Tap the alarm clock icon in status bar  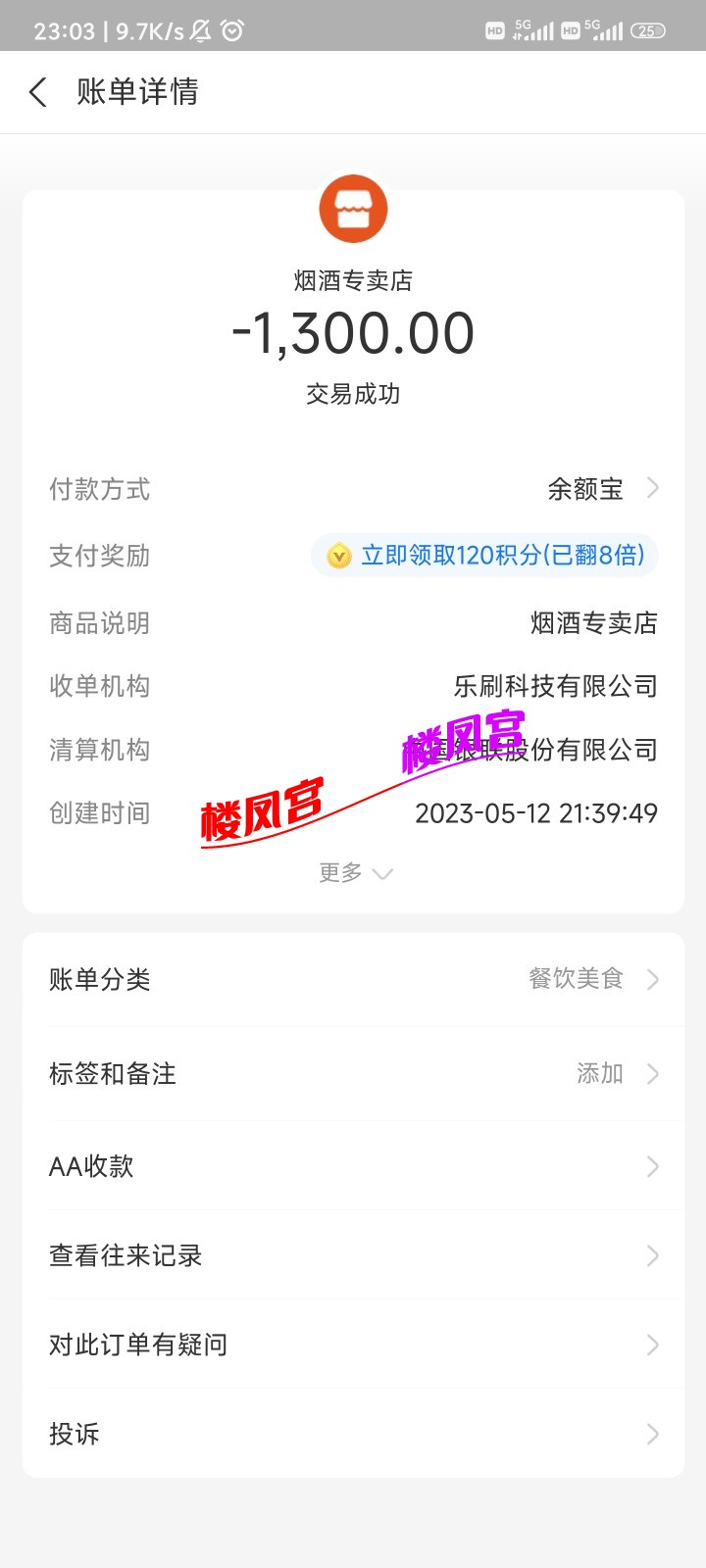pos(232,31)
